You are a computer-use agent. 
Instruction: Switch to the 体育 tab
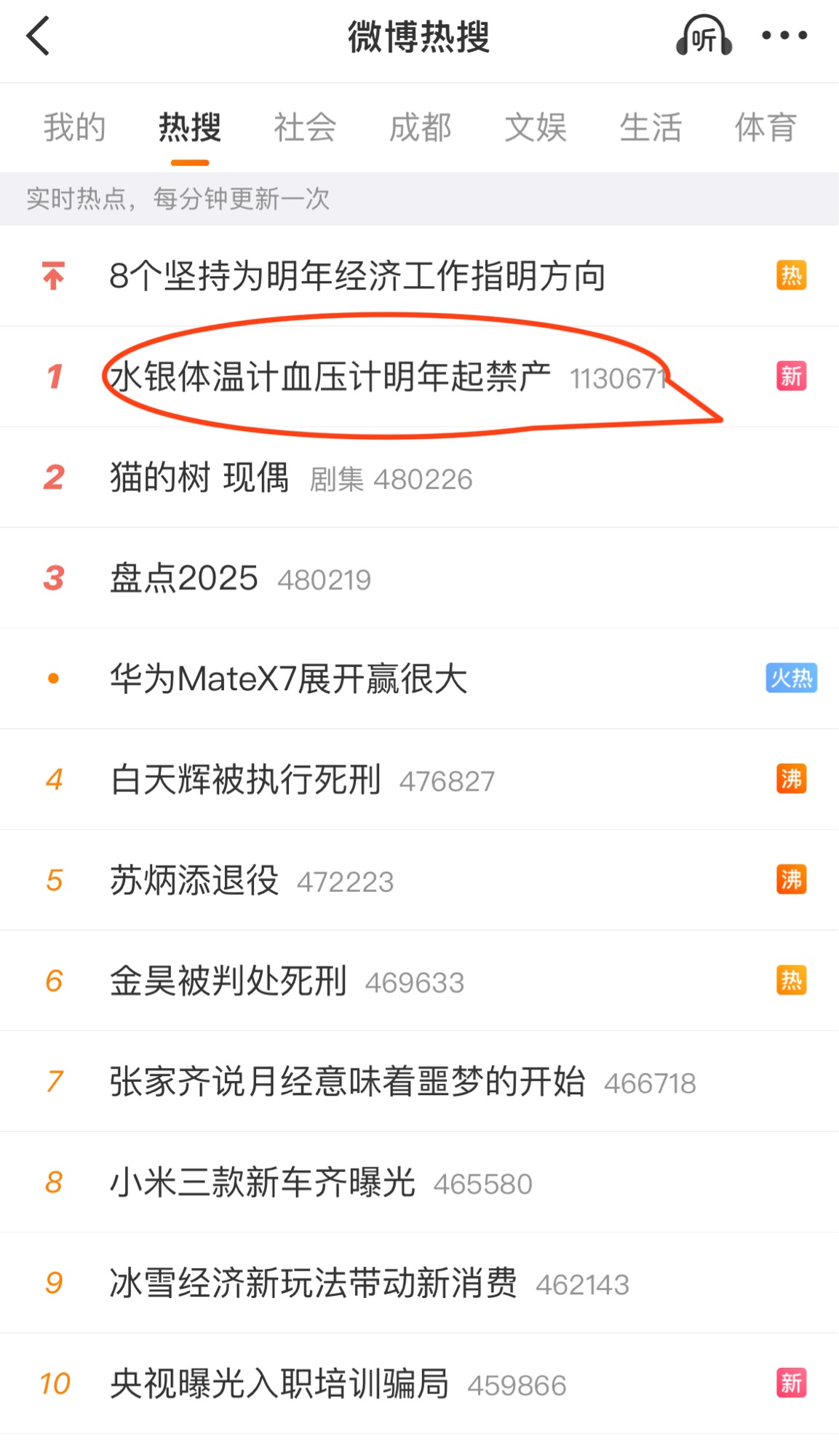pyautogui.click(x=766, y=127)
